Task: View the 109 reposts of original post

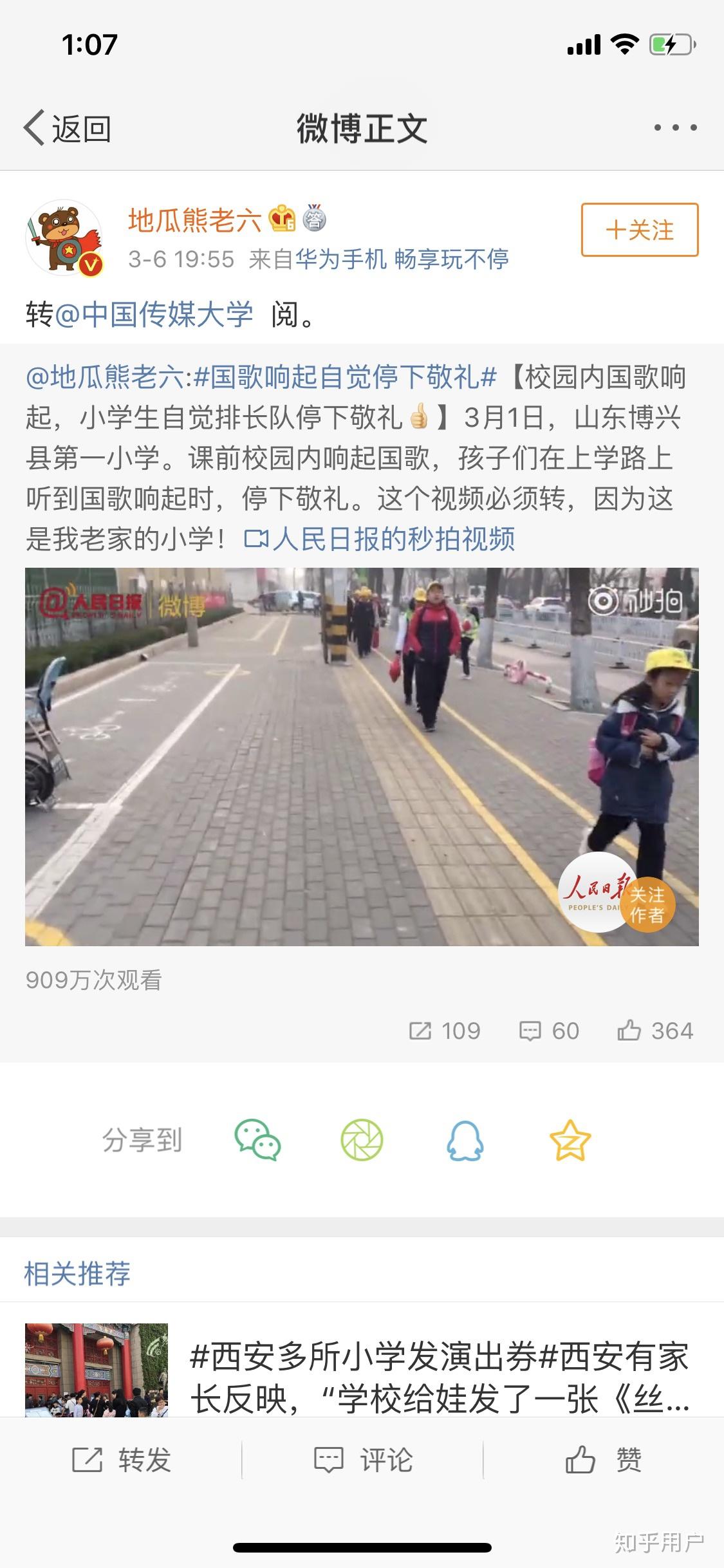Action: (445, 1031)
